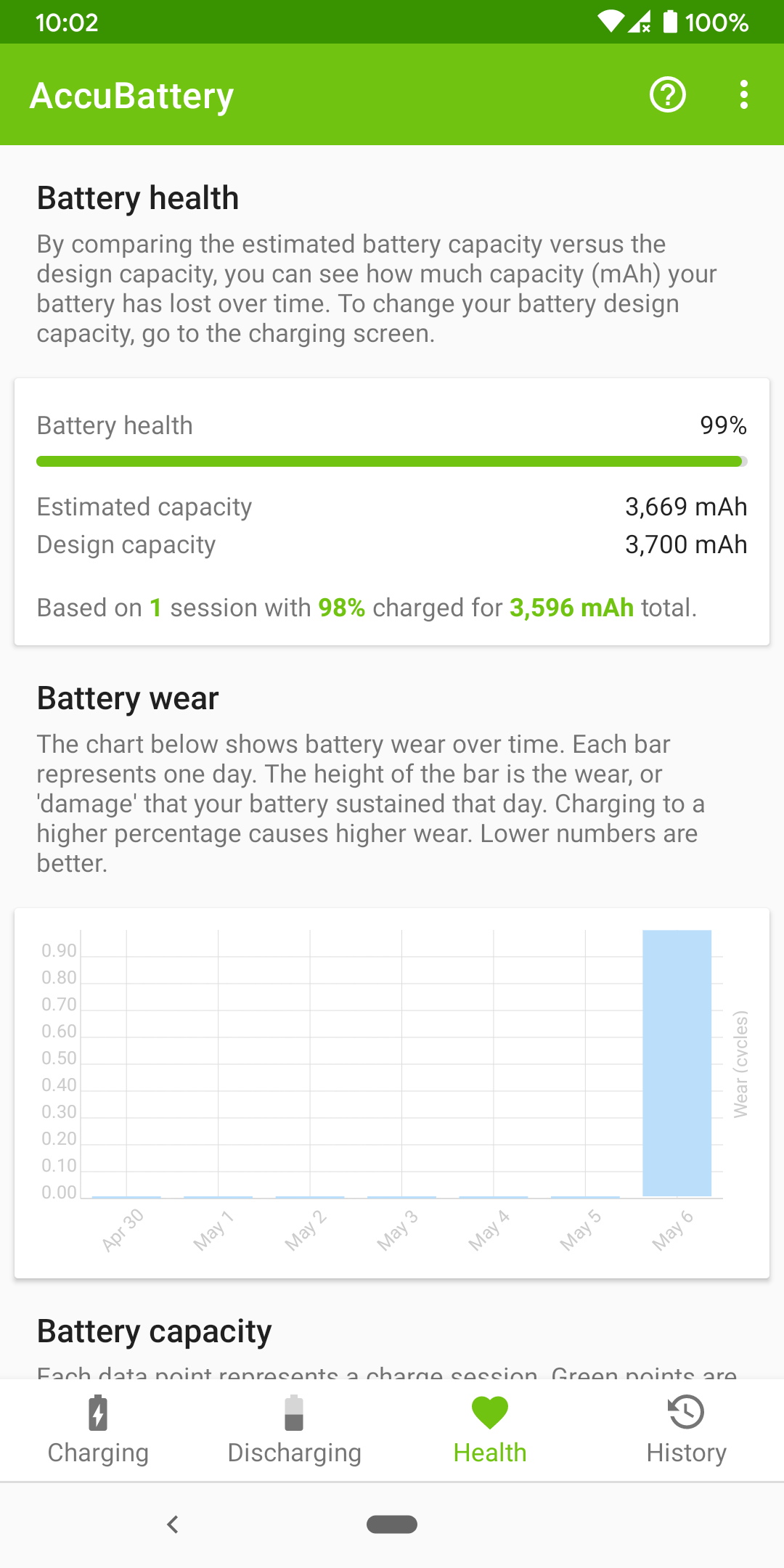This screenshot has height=1568, width=784.
Task: Select the Charging battery icon
Action: (98, 1414)
